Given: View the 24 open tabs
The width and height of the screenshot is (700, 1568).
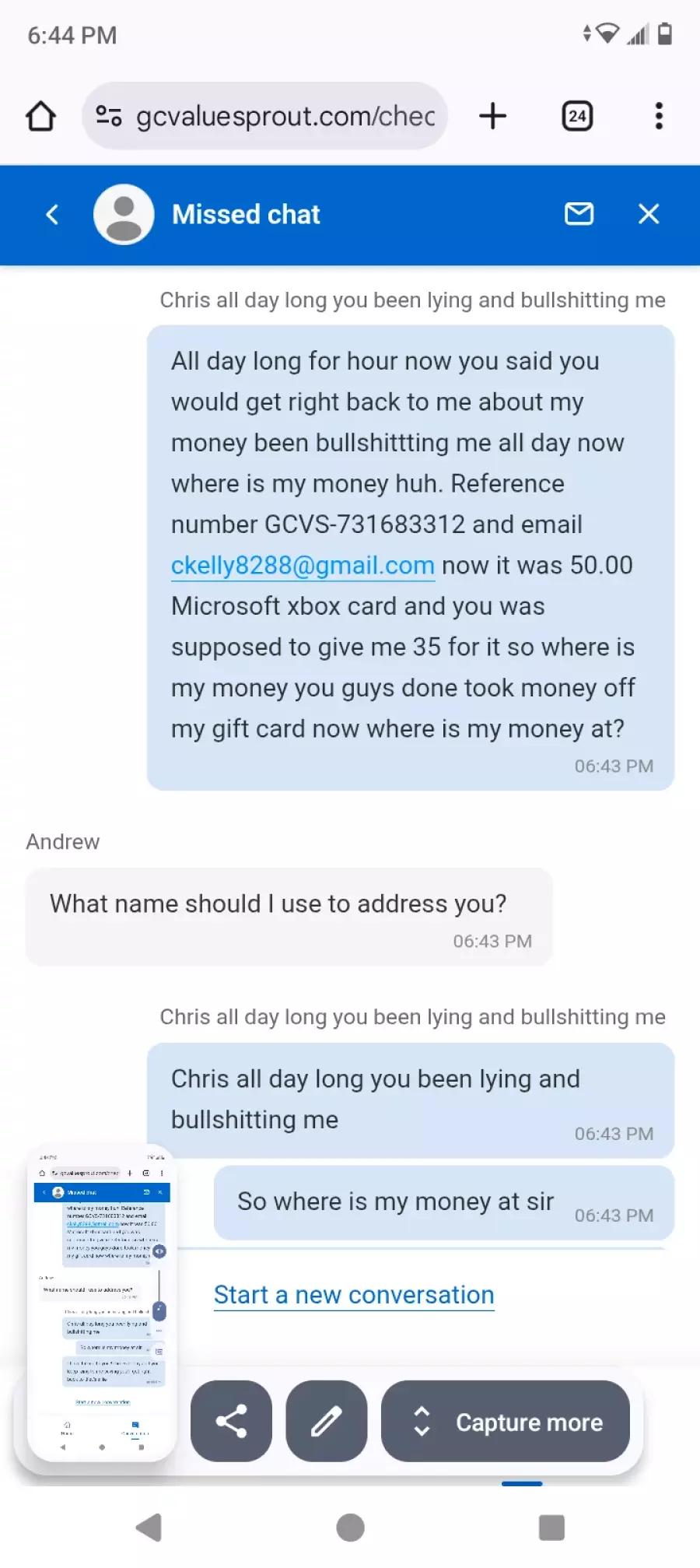Looking at the screenshot, I should point(577,117).
